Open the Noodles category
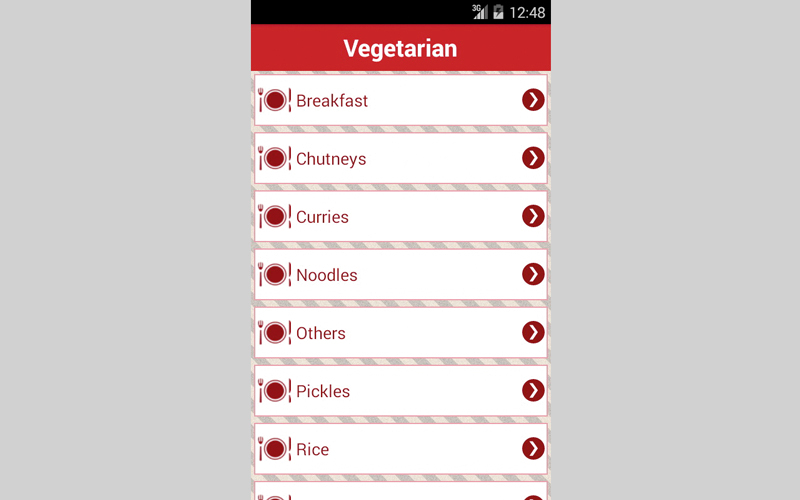This screenshot has width=800, height=500. tap(400, 274)
